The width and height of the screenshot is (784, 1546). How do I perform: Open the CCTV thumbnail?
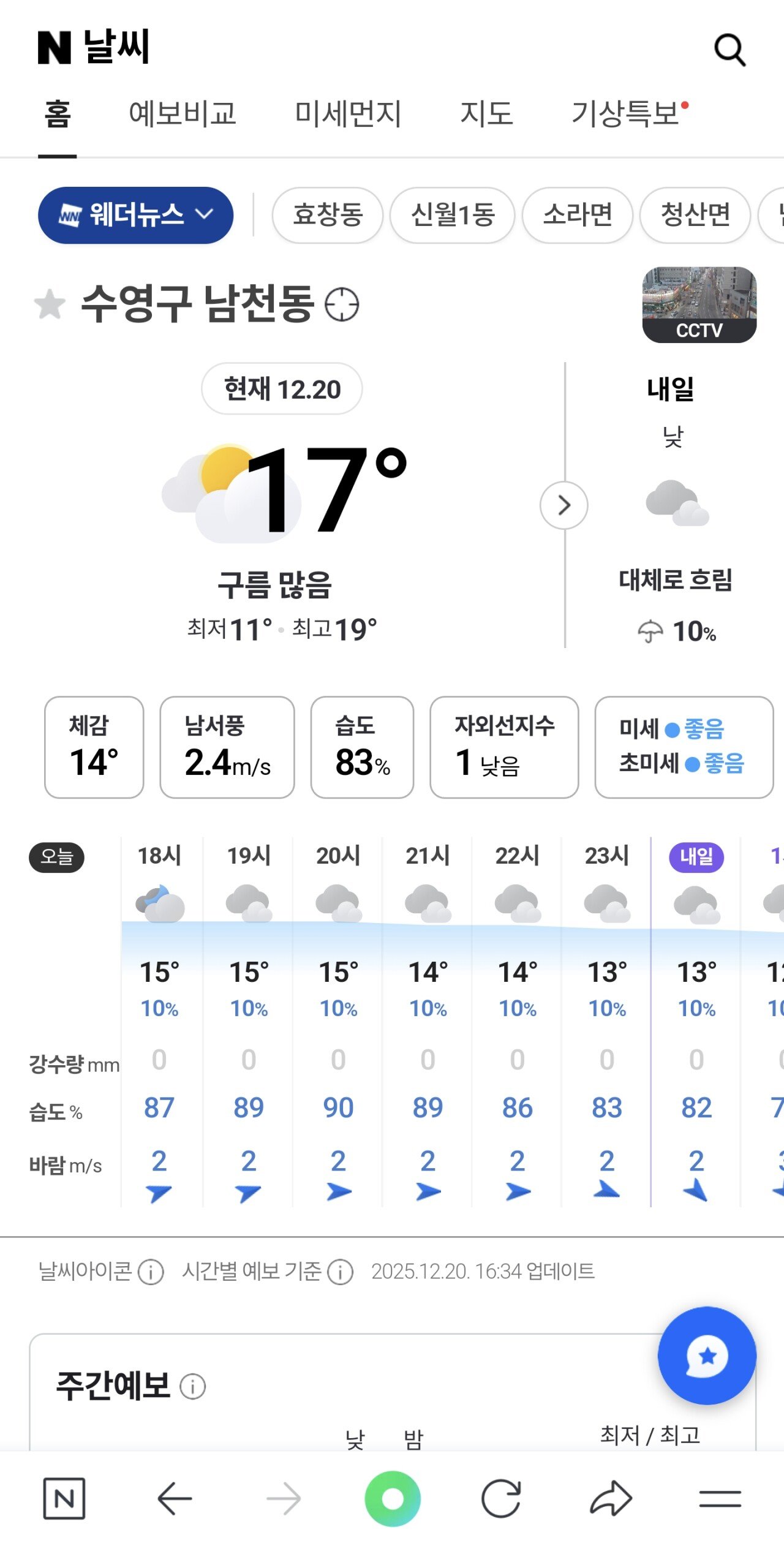pos(699,304)
